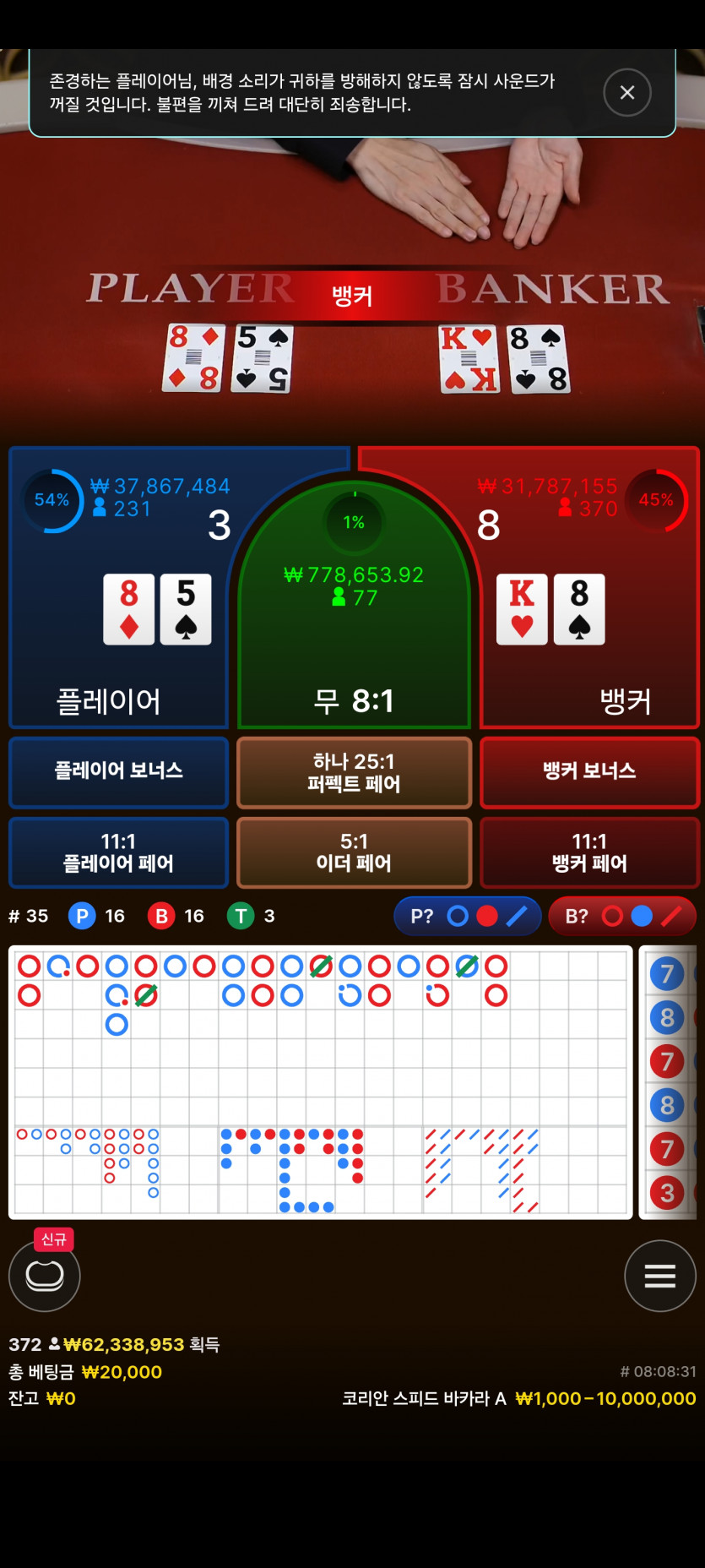
Task: Open the hamburger menu
Action: pyautogui.click(x=659, y=1275)
